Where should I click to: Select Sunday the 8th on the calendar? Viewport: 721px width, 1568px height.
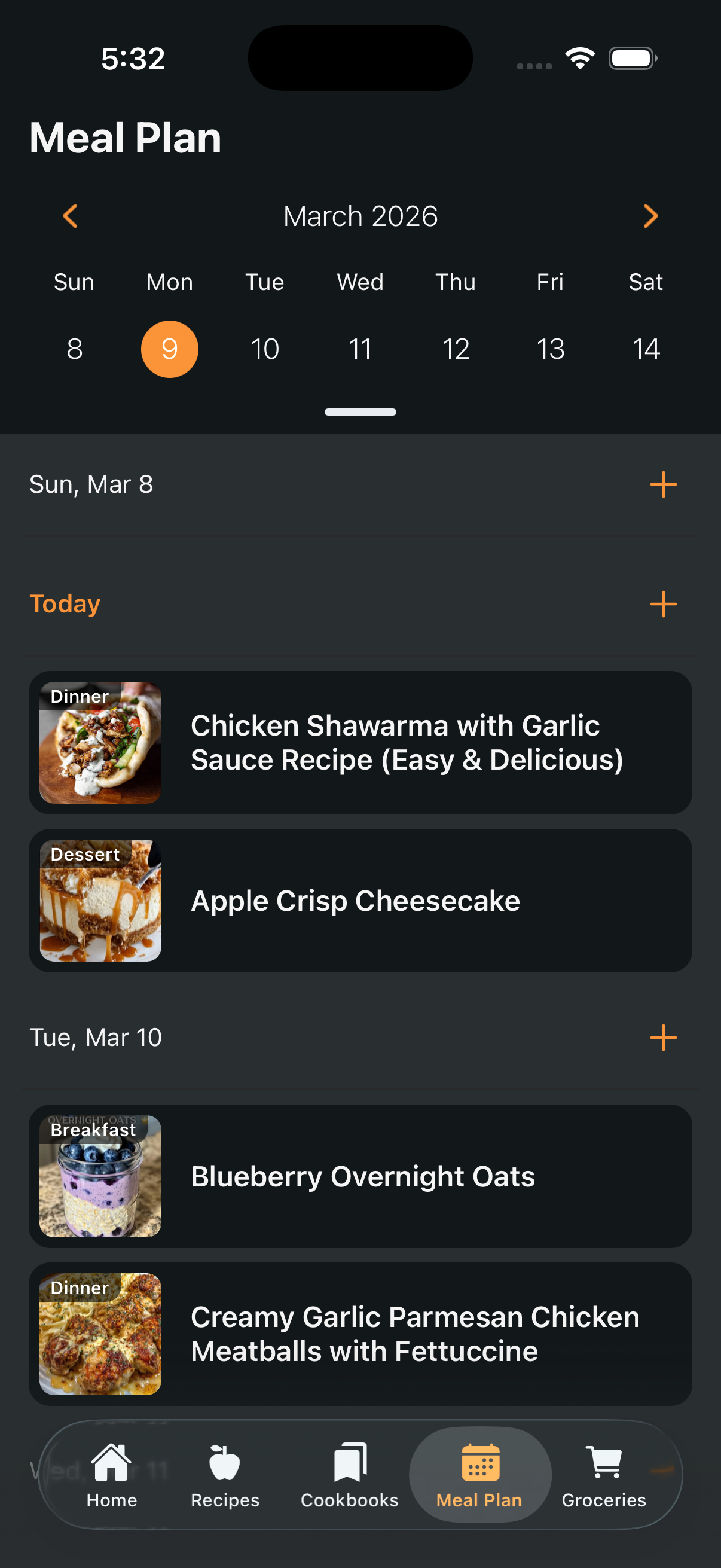coord(74,349)
